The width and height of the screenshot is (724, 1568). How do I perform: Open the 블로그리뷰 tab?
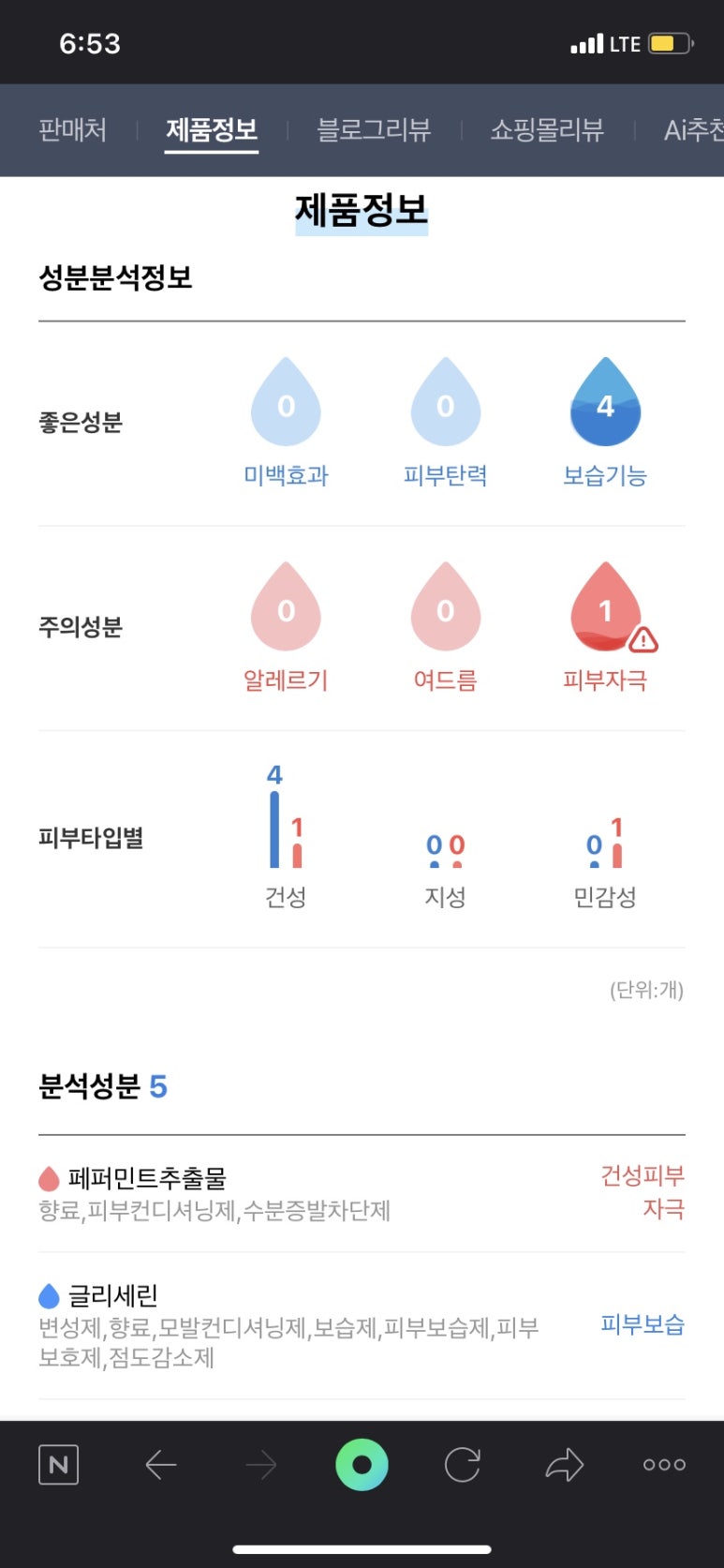pos(374,129)
